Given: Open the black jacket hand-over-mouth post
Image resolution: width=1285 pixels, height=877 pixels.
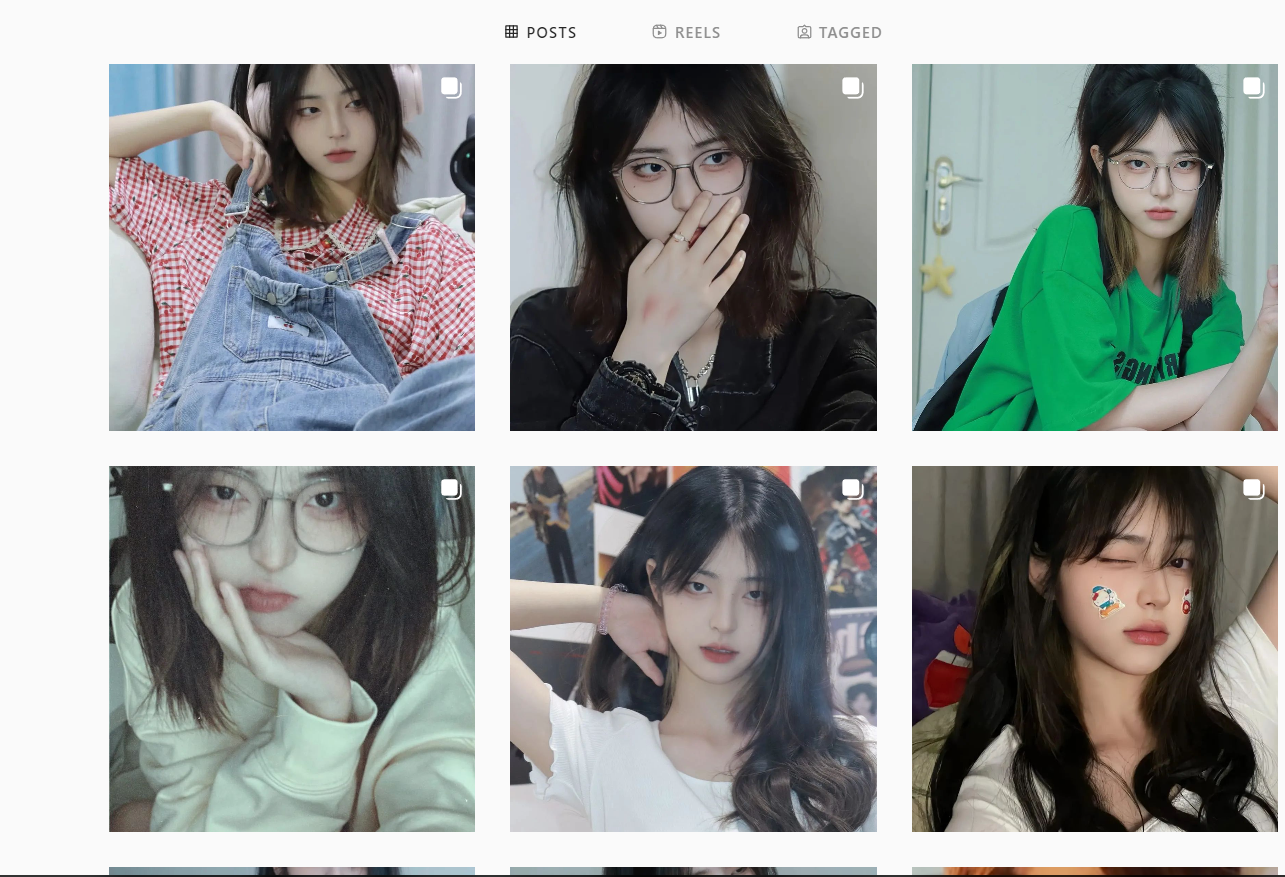Looking at the screenshot, I should coord(693,247).
